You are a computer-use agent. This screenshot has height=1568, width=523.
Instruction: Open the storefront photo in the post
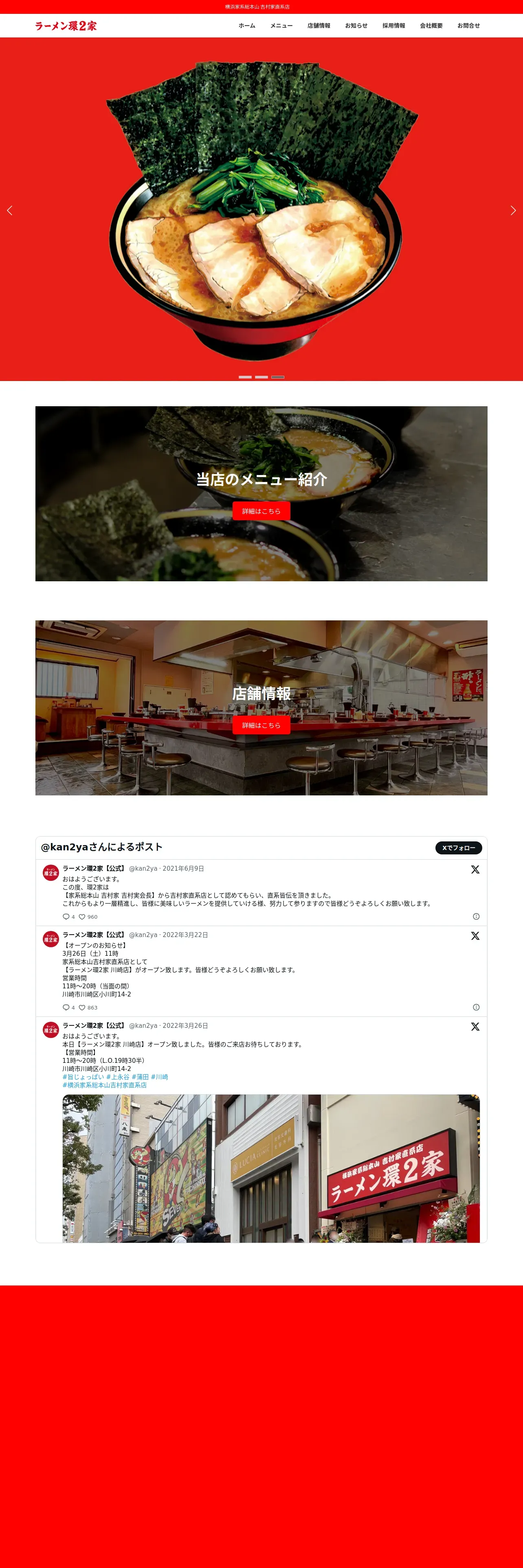coord(271,1168)
